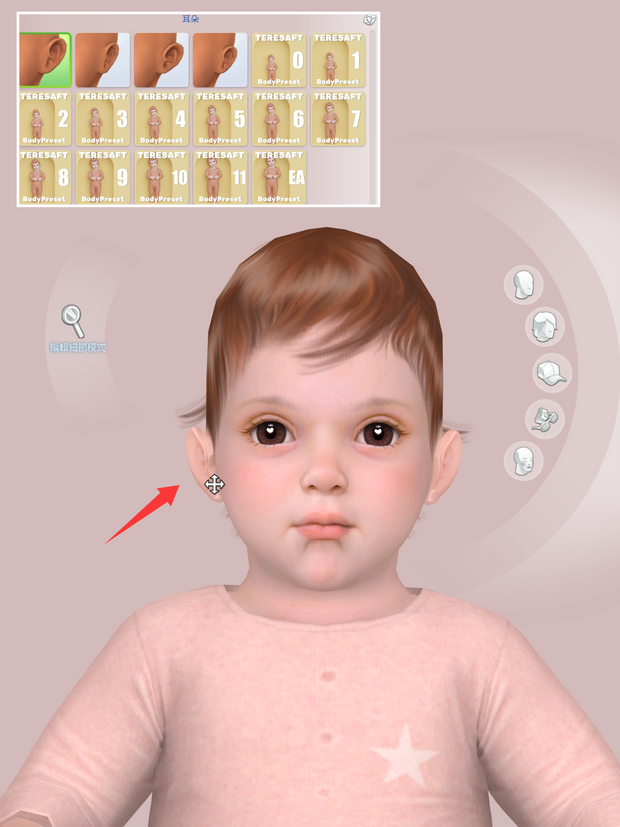The width and height of the screenshot is (620, 827).
Task: Open the bare head face category
Action: pyautogui.click(x=522, y=286)
